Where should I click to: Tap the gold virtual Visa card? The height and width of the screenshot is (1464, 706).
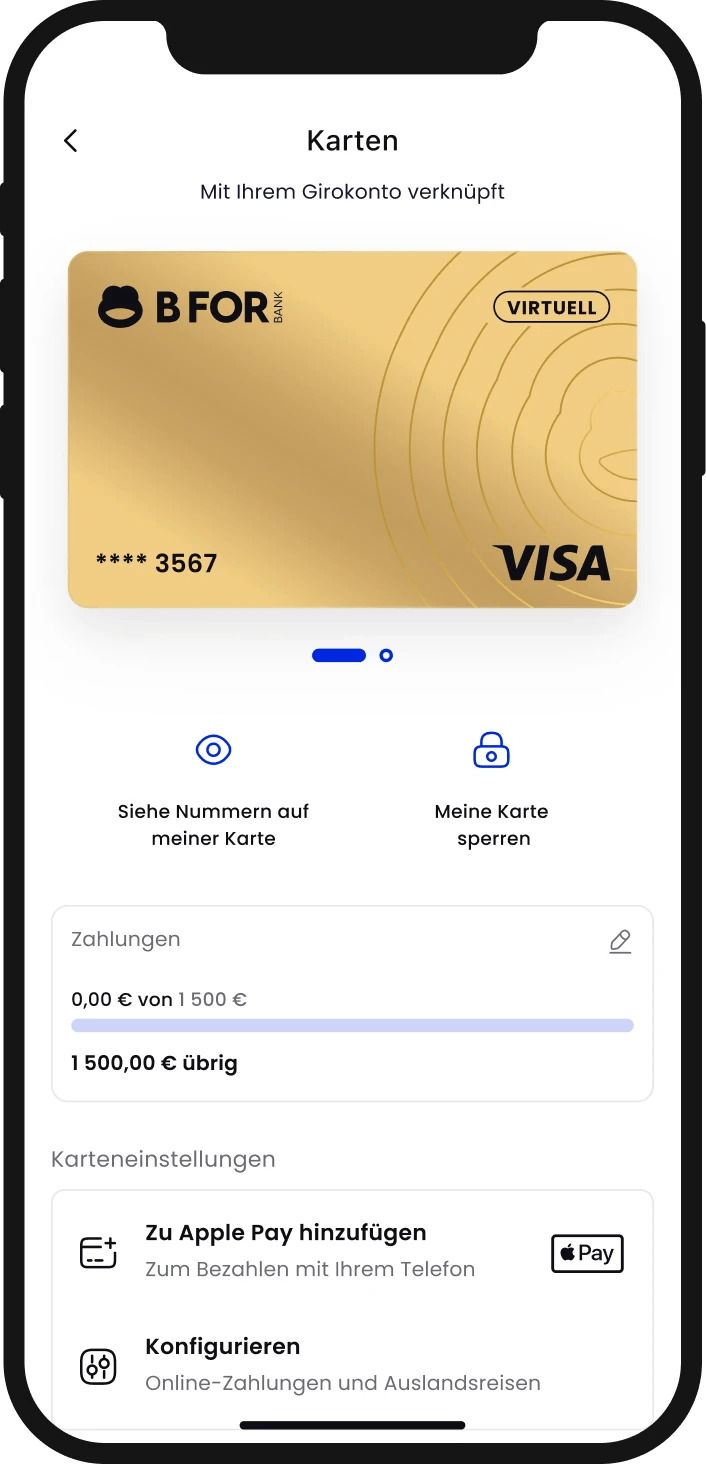click(352, 430)
